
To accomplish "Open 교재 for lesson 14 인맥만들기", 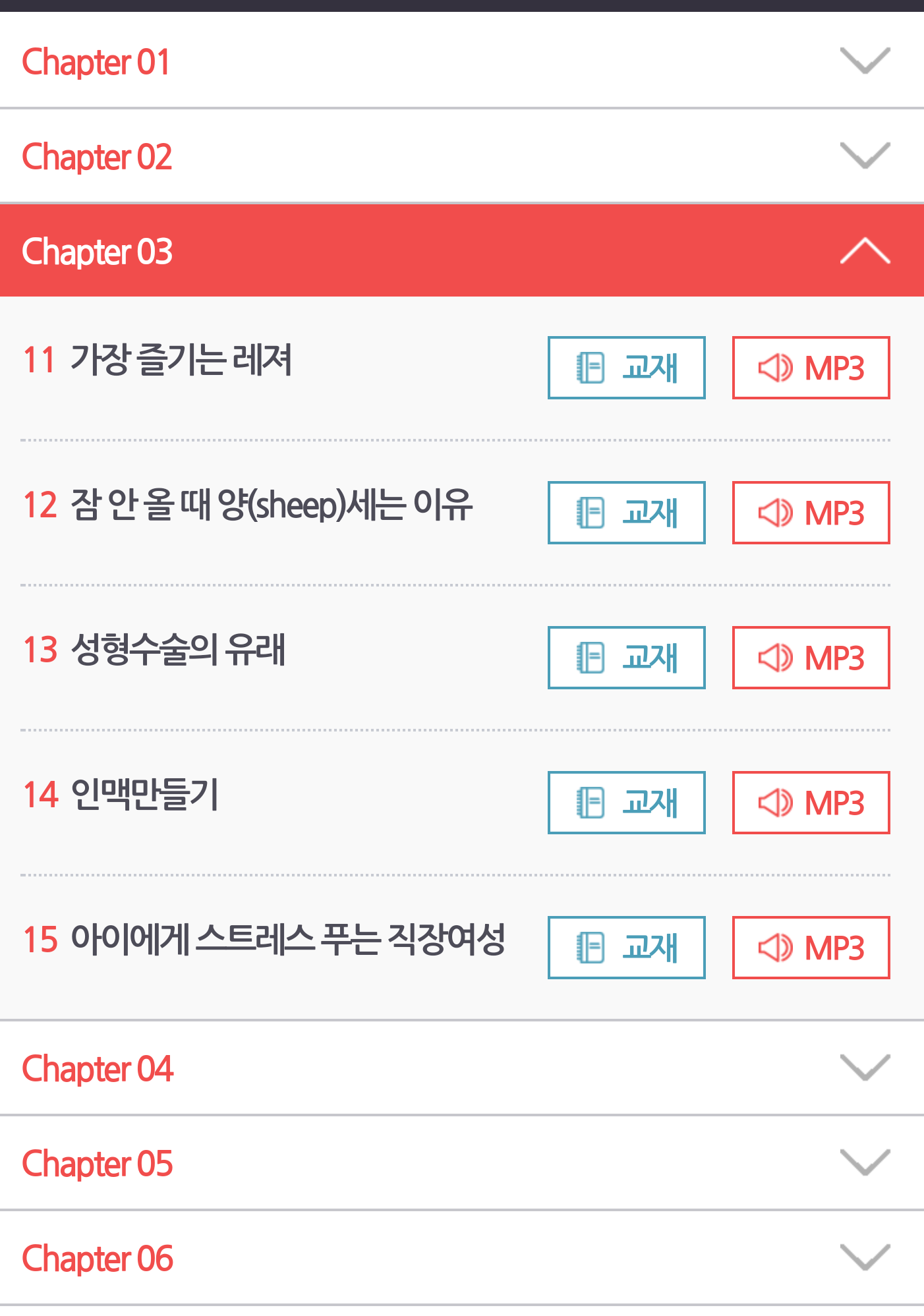I will coord(626,803).
